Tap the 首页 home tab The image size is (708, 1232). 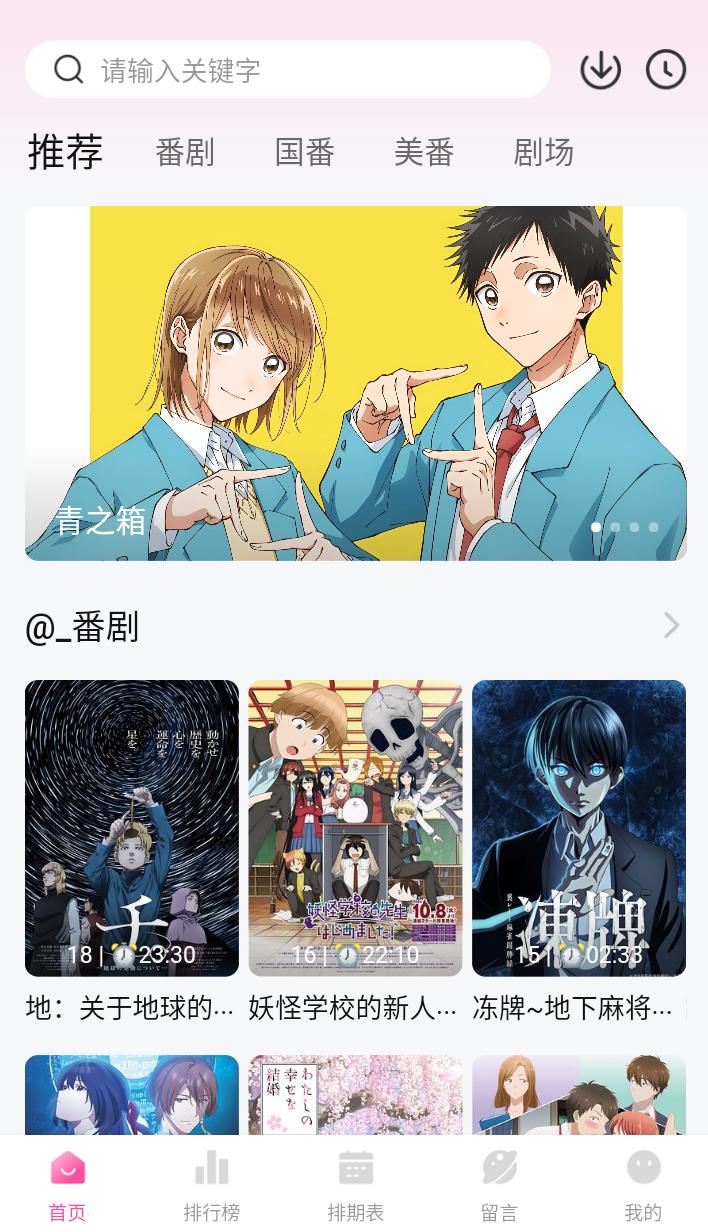pyautogui.click(x=68, y=1184)
